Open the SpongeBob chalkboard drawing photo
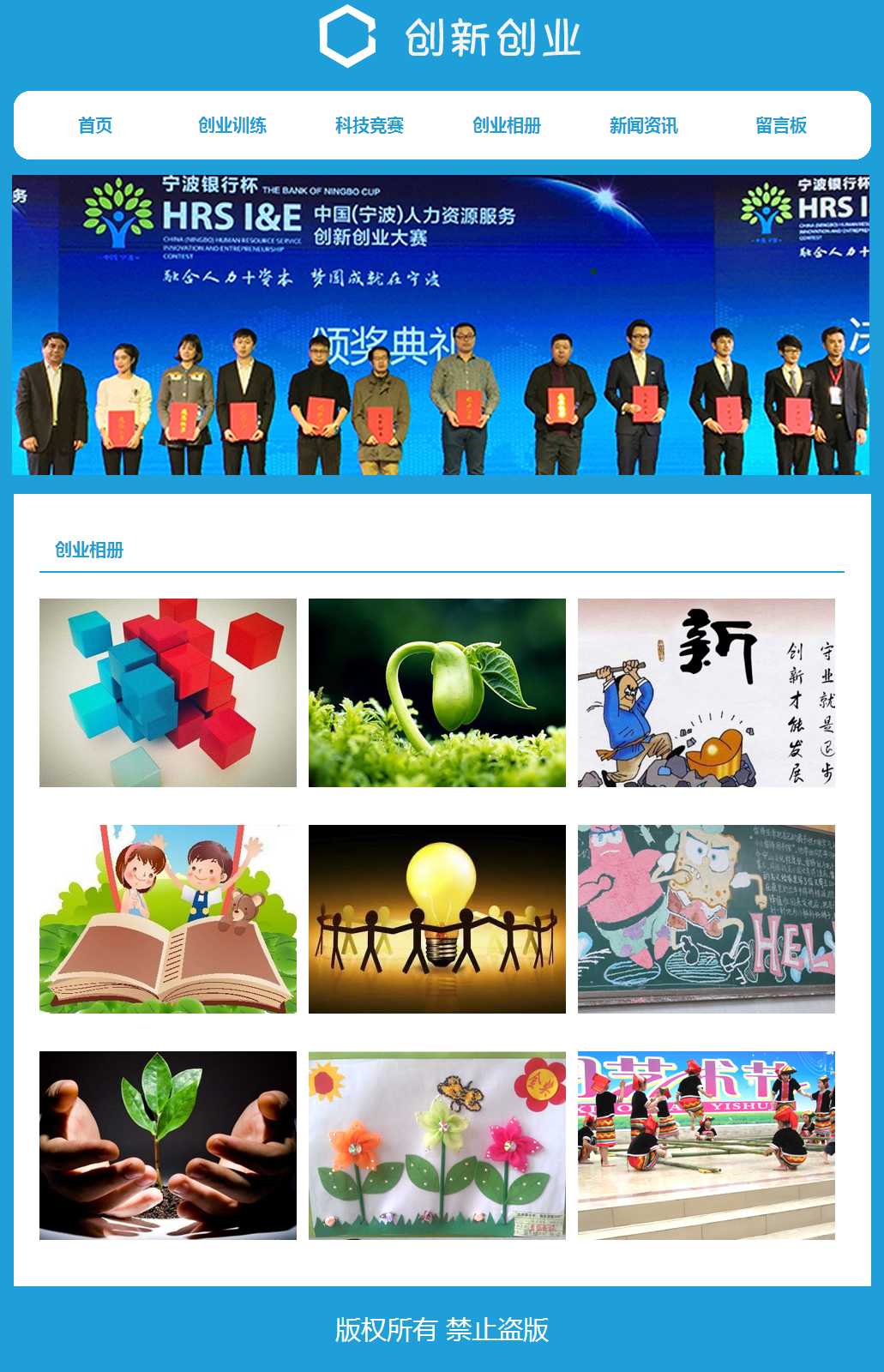Screen dimensions: 884x1372 coord(707,919)
